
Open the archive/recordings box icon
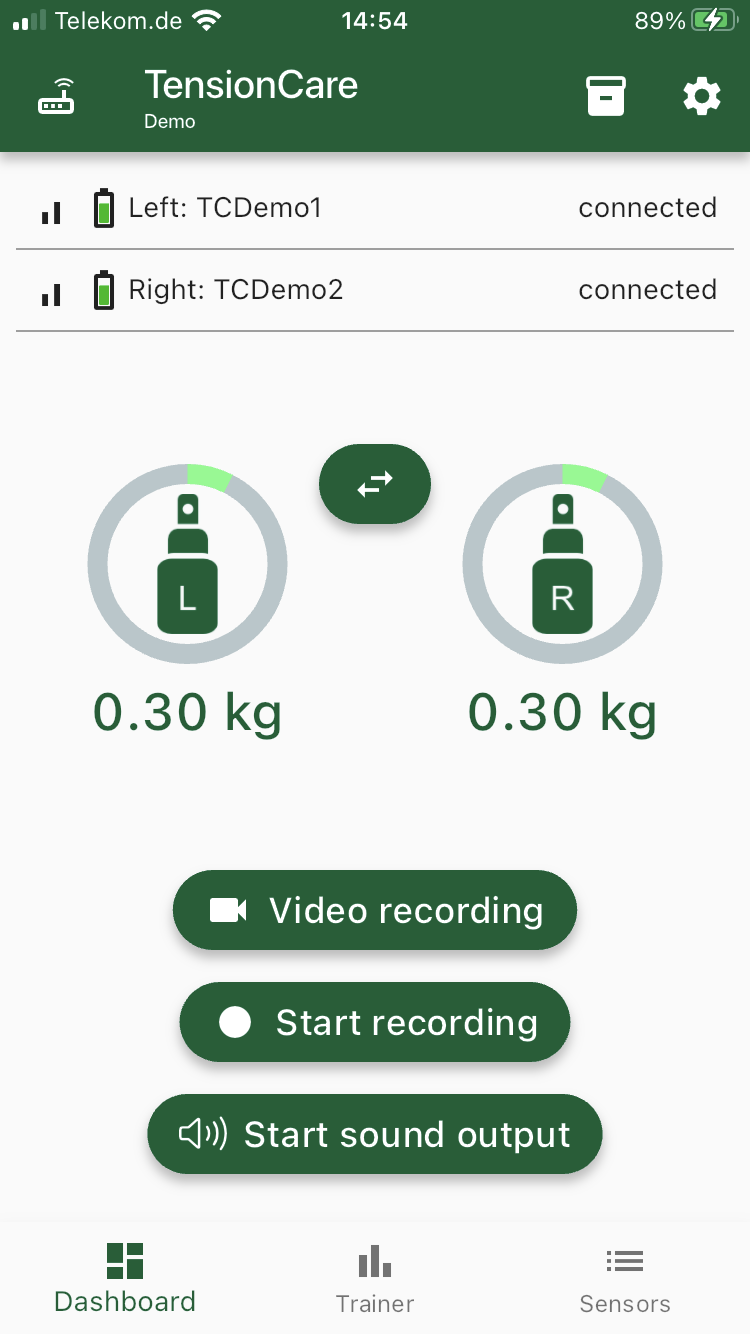[x=606, y=96]
